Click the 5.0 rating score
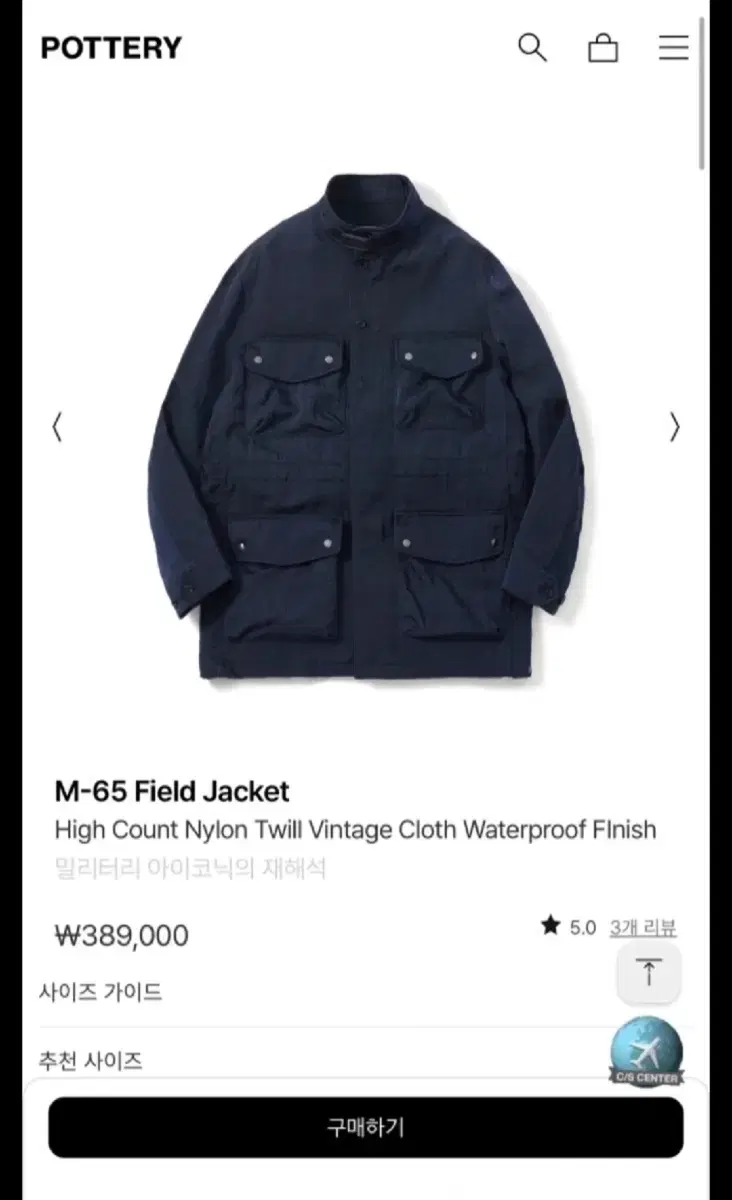The height and width of the screenshot is (1200, 732). (x=580, y=926)
